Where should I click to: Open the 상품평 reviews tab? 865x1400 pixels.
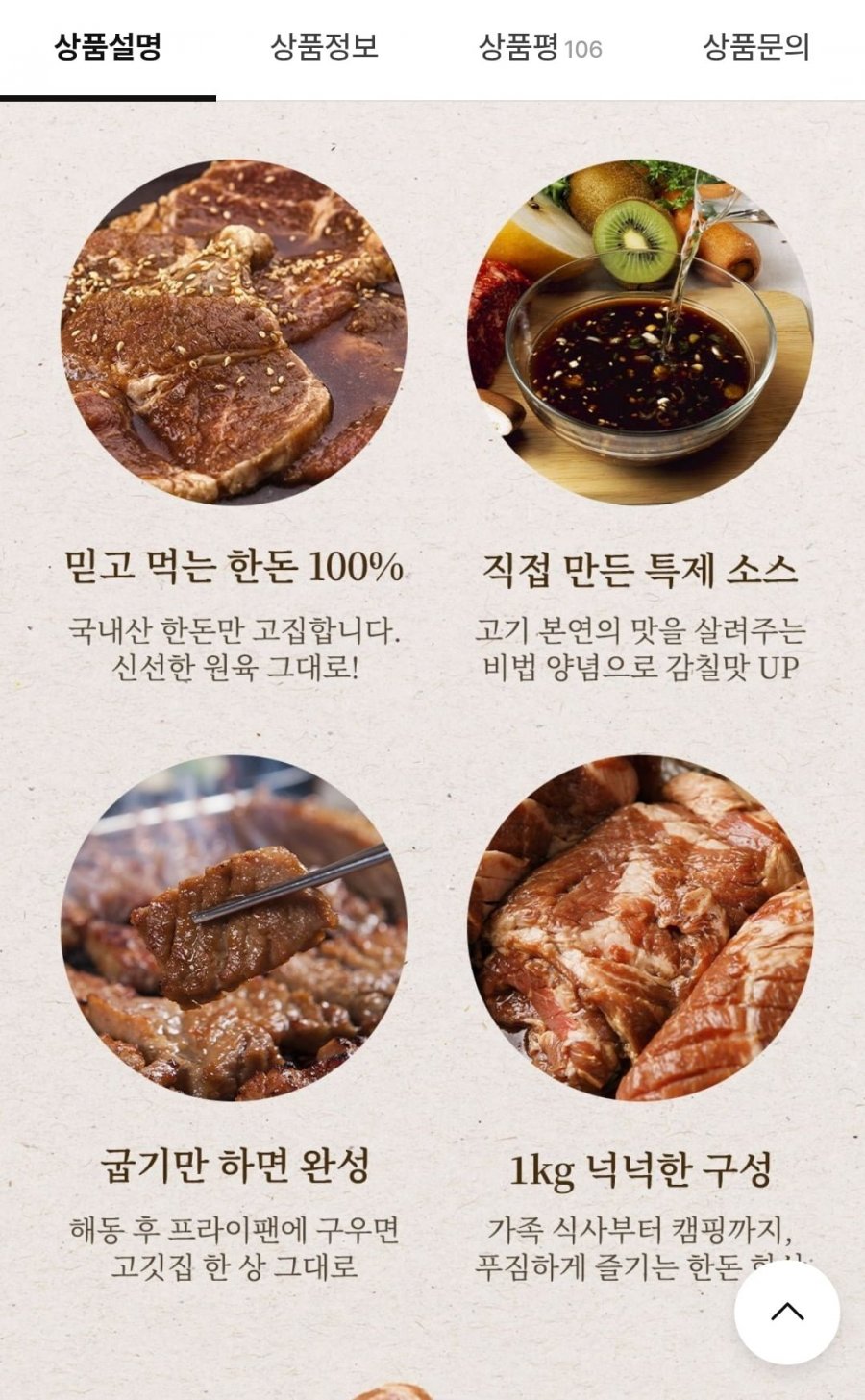coord(540,47)
